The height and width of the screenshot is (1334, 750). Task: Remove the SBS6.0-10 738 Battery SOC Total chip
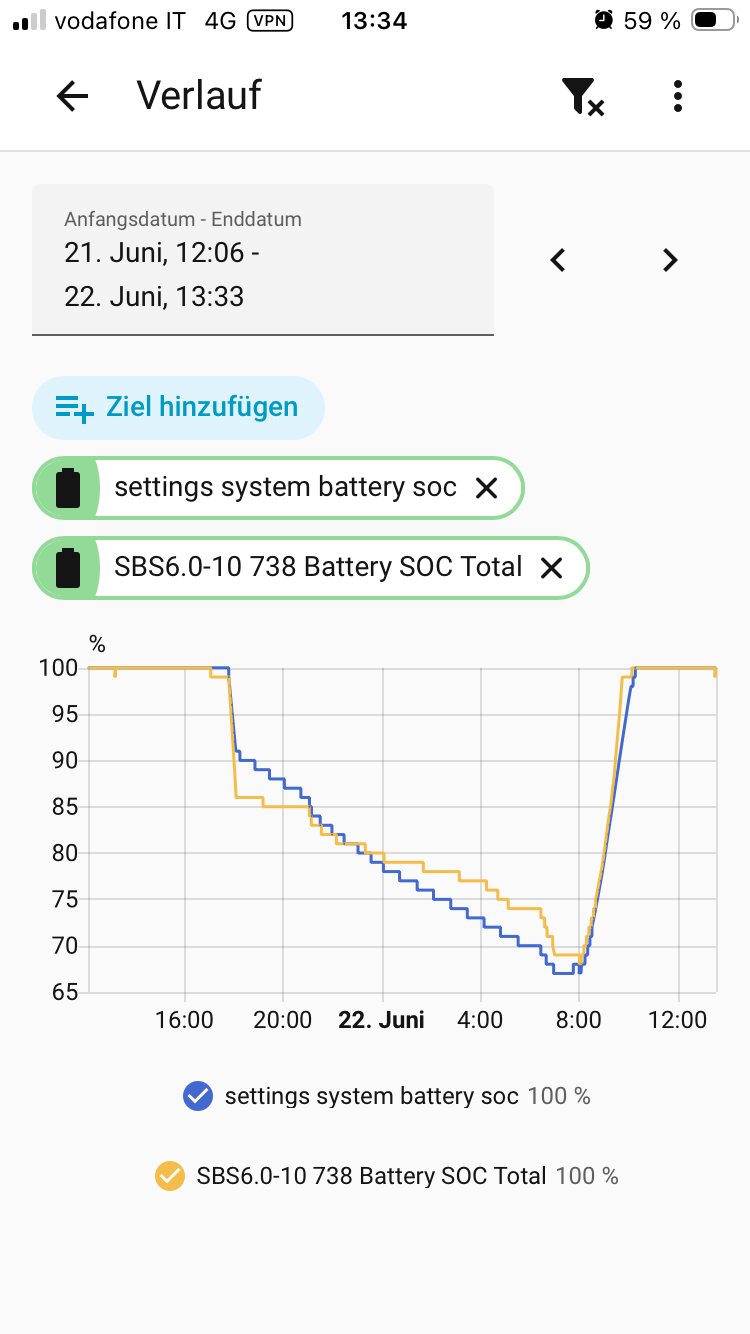551,568
